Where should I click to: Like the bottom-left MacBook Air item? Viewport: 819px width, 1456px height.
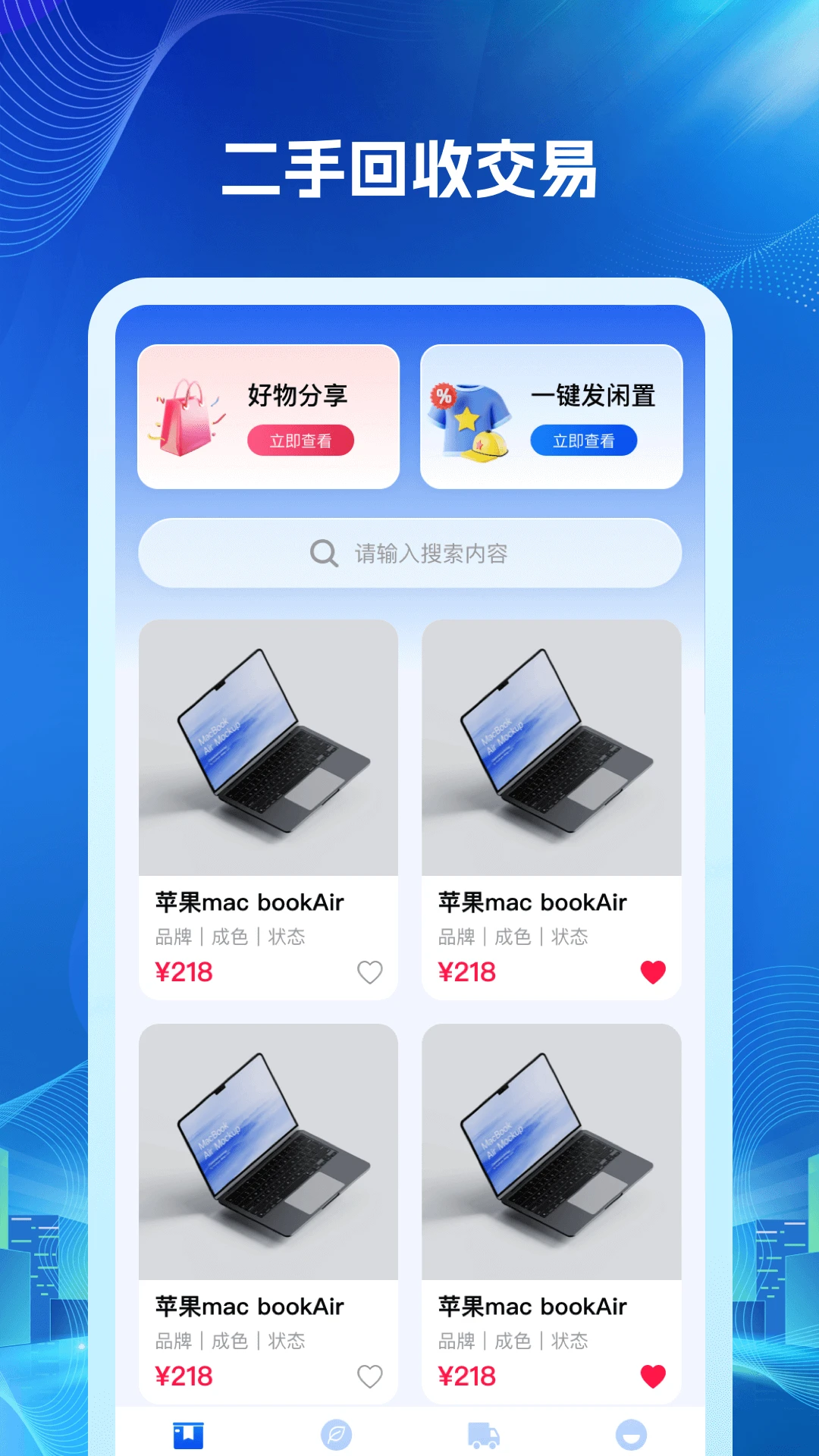pyautogui.click(x=371, y=1376)
